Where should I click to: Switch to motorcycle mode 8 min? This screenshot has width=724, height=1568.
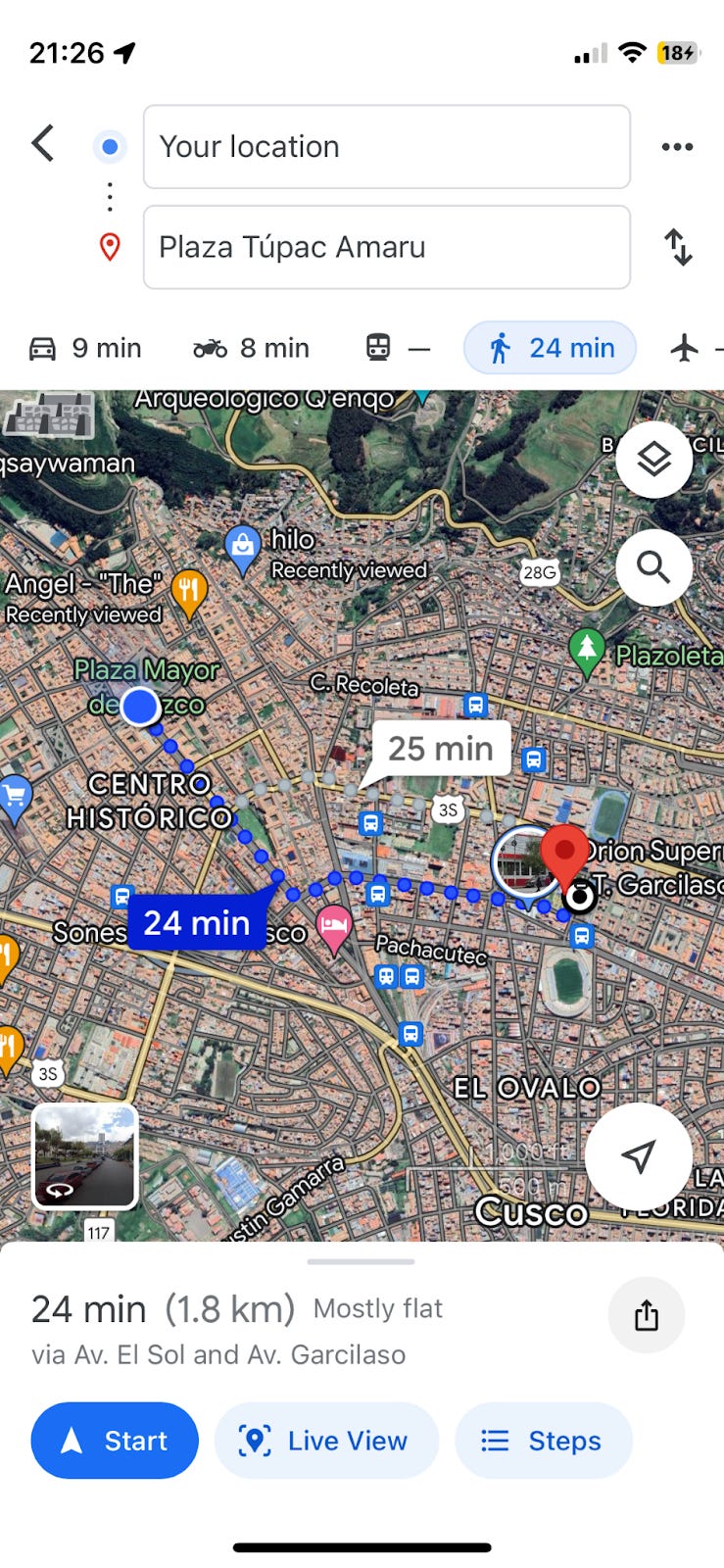click(x=251, y=348)
